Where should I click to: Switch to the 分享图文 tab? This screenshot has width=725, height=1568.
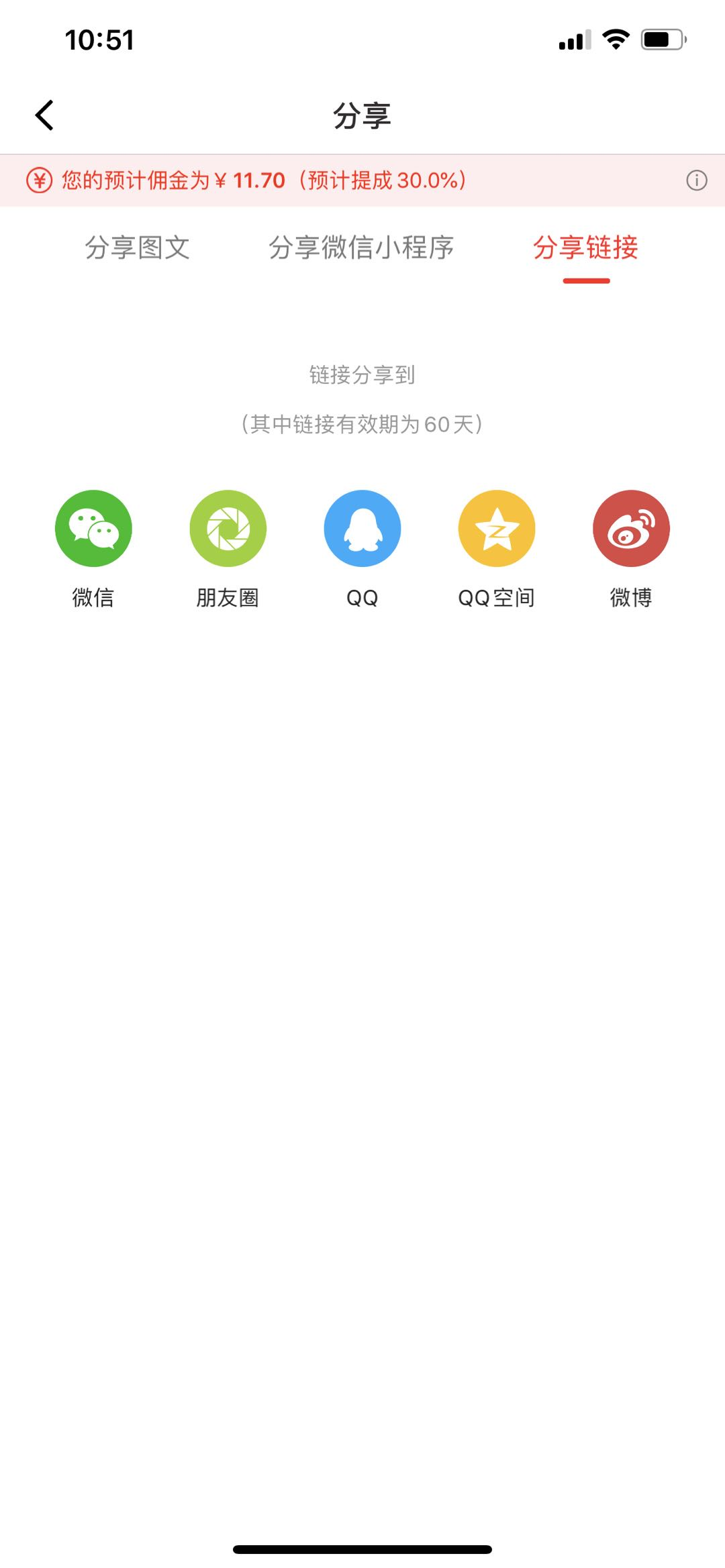tap(138, 248)
